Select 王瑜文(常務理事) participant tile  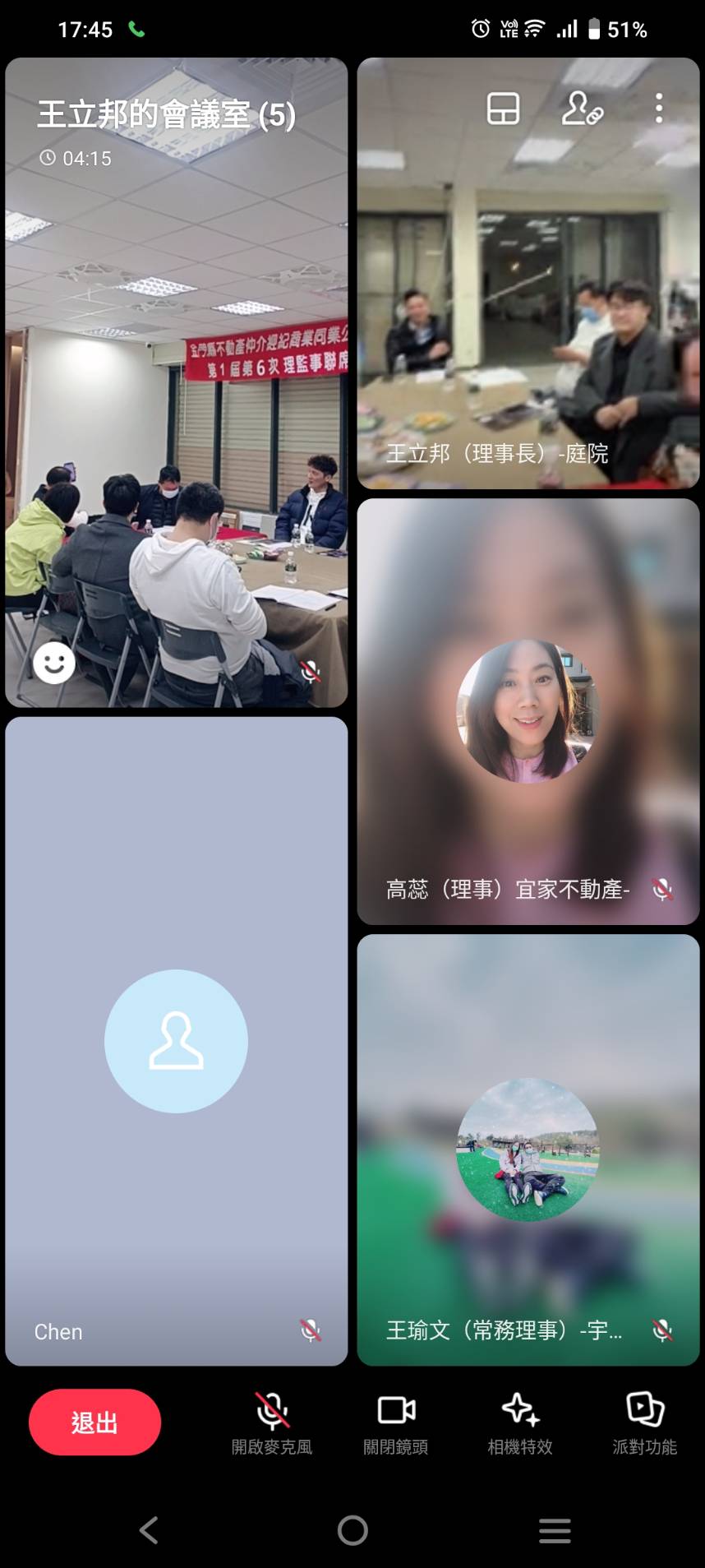coord(528,1149)
